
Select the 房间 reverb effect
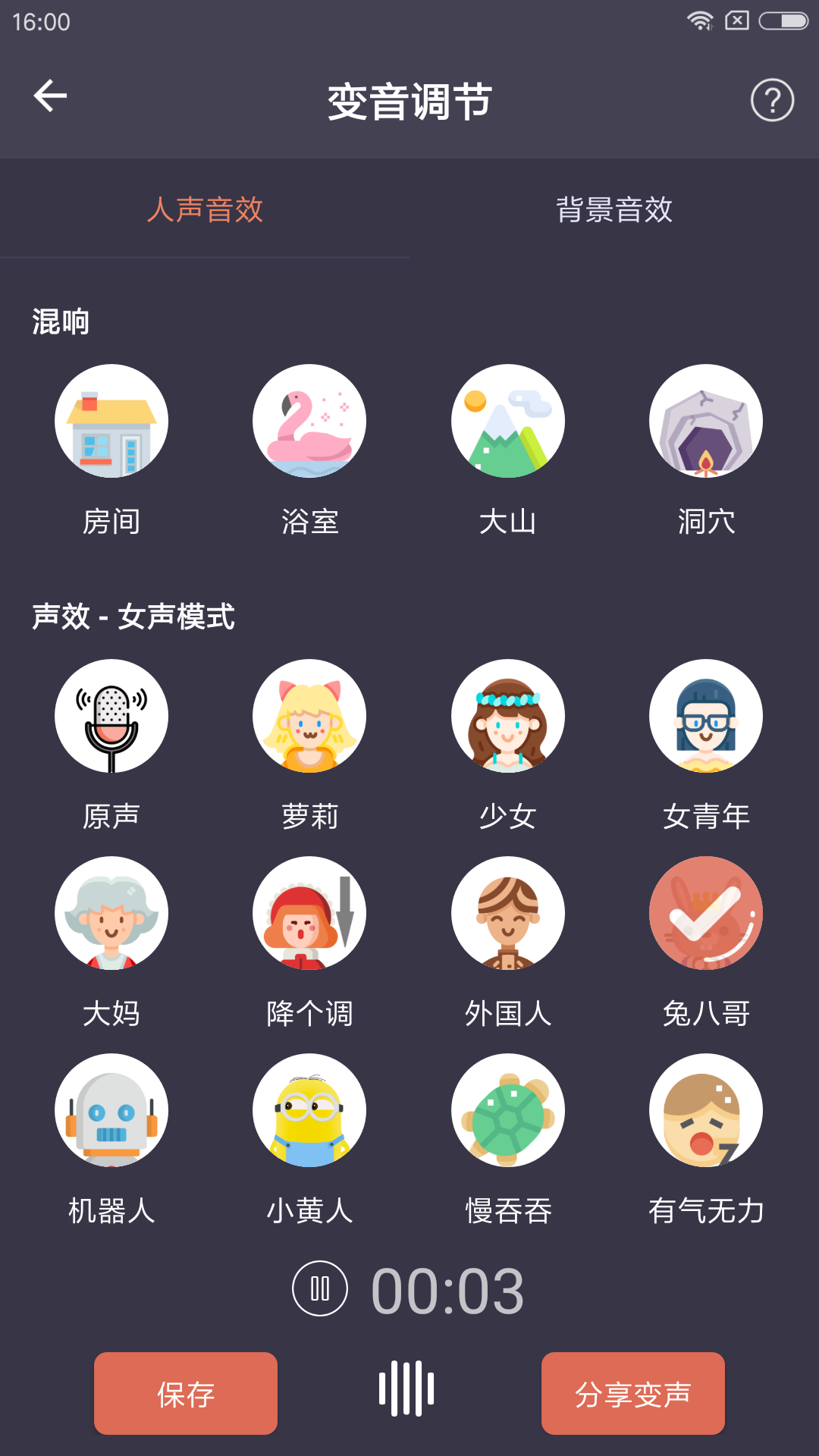click(111, 422)
